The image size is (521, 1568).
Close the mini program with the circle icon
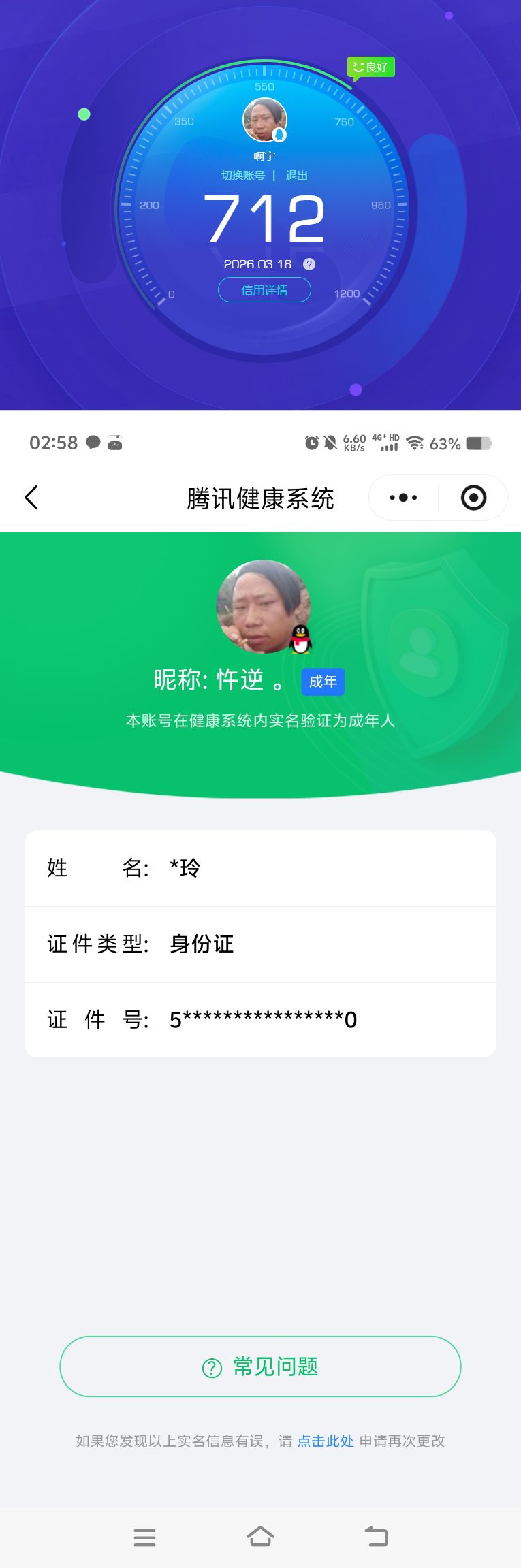pyautogui.click(x=473, y=498)
